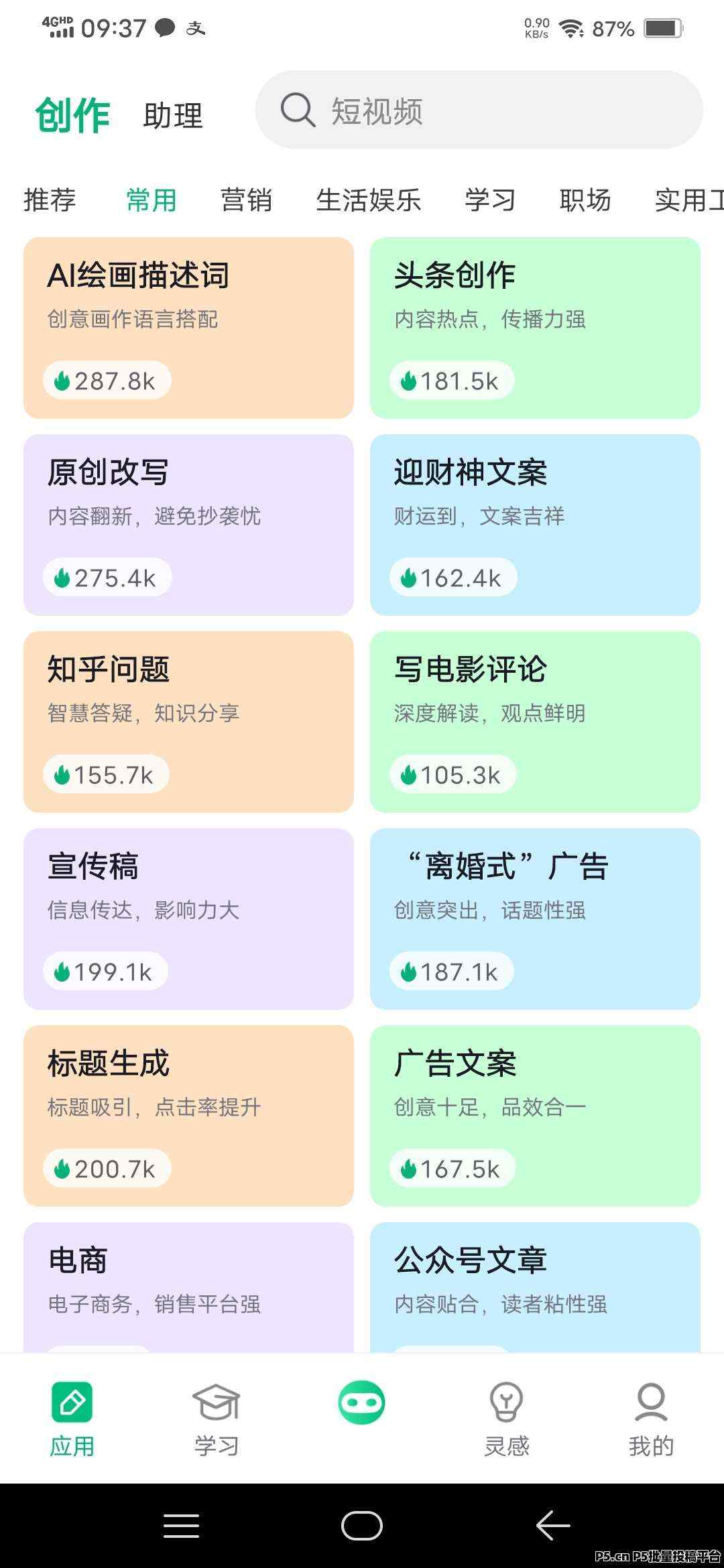Select the 推荐 category tab
This screenshot has height=1568, width=724.
point(50,200)
